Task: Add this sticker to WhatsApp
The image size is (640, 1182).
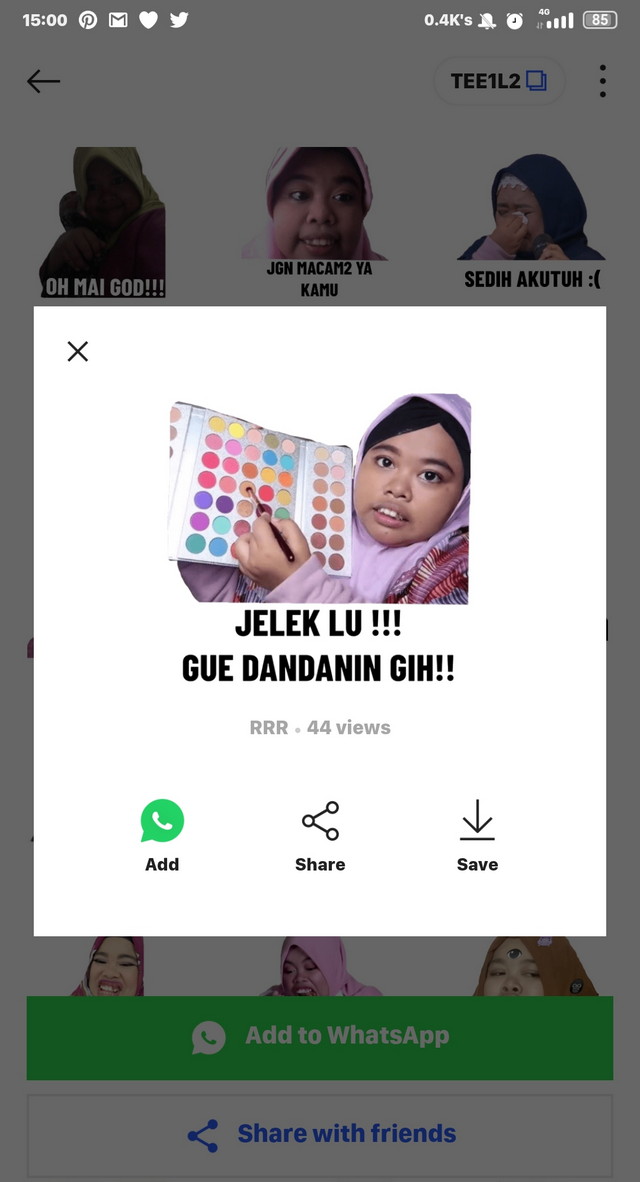Action: click(162, 834)
